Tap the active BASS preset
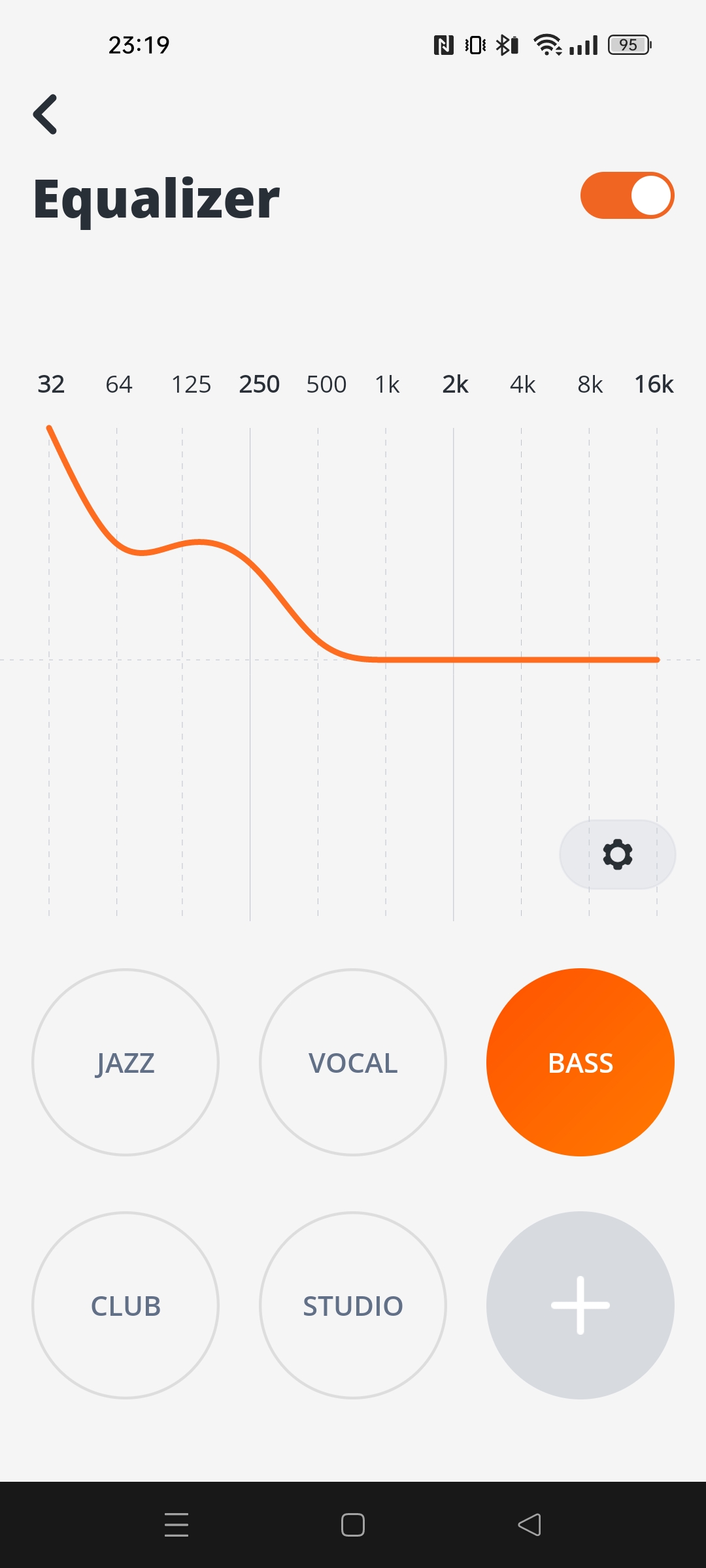The height and width of the screenshot is (1568, 706). point(580,1062)
